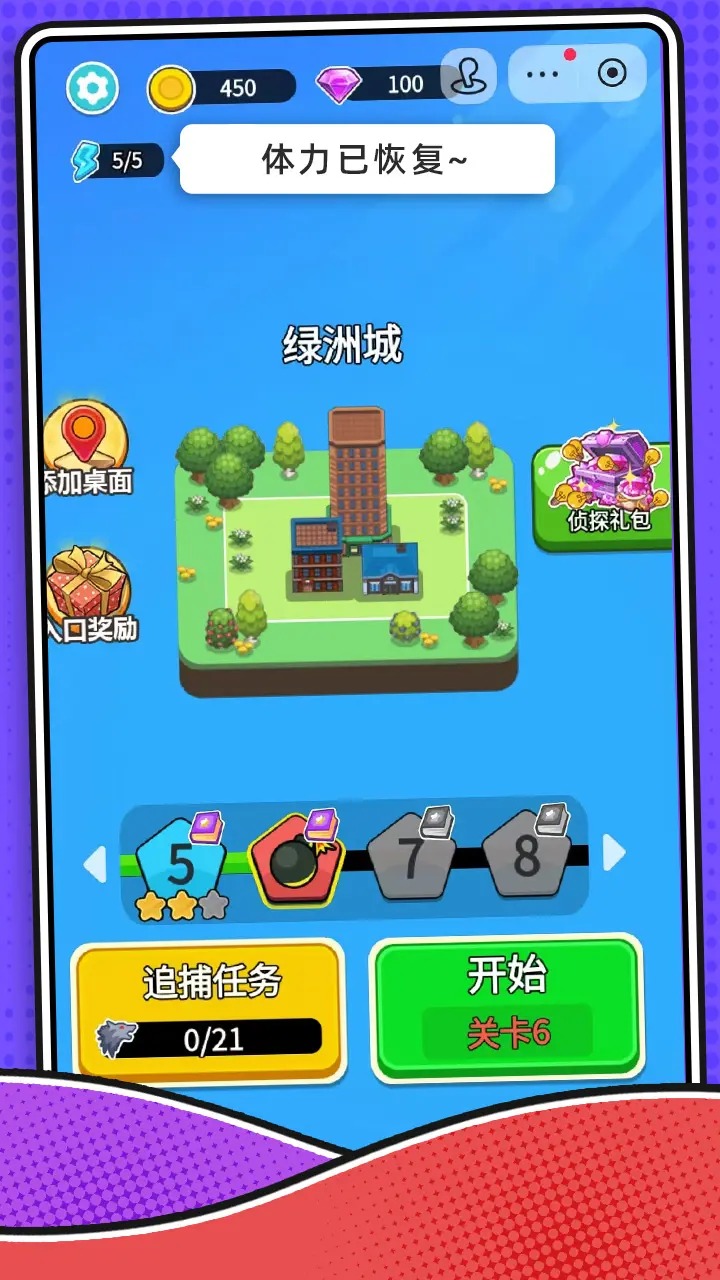Show previous levels with the left arrow
The image size is (720, 1280).
click(95, 863)
